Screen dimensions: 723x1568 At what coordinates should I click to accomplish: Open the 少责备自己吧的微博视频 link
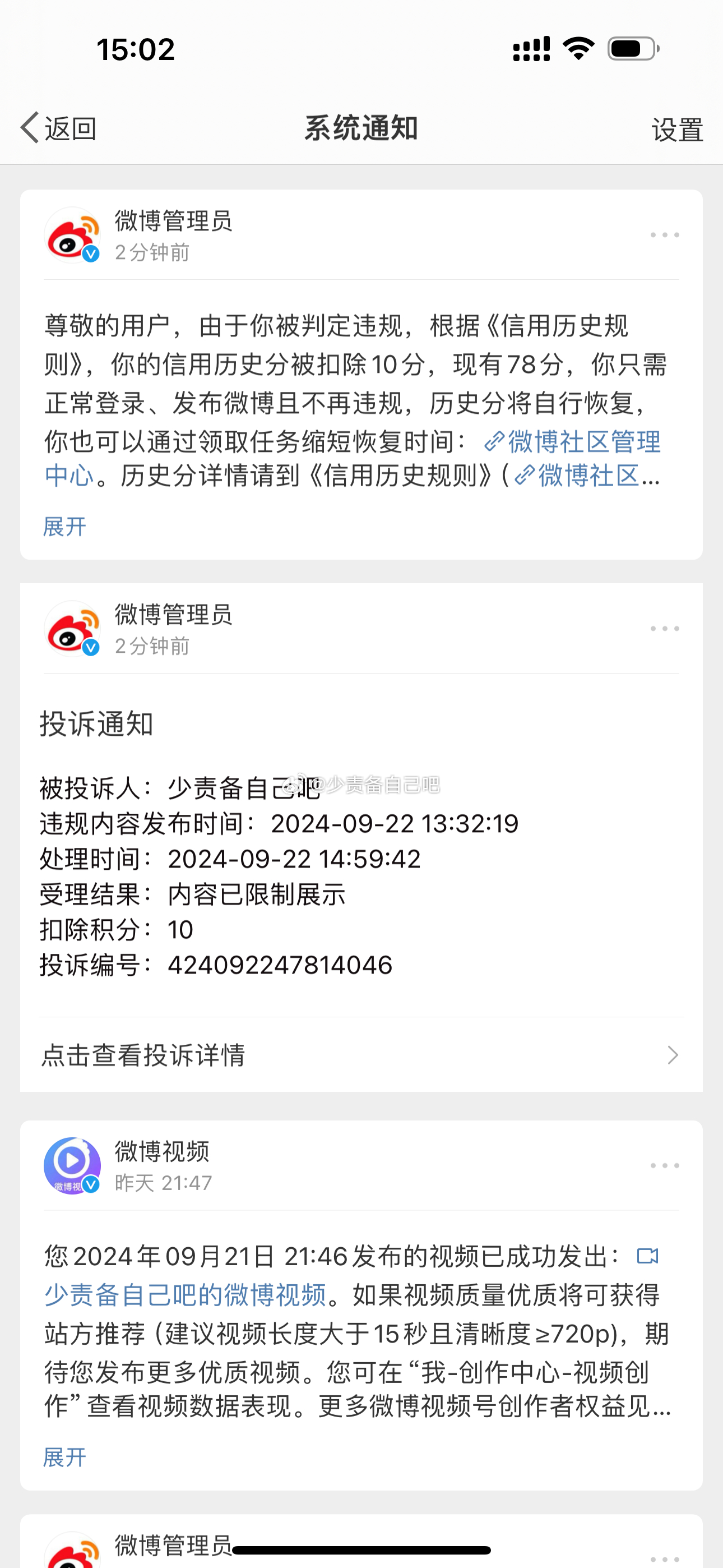click(186, 1295)
